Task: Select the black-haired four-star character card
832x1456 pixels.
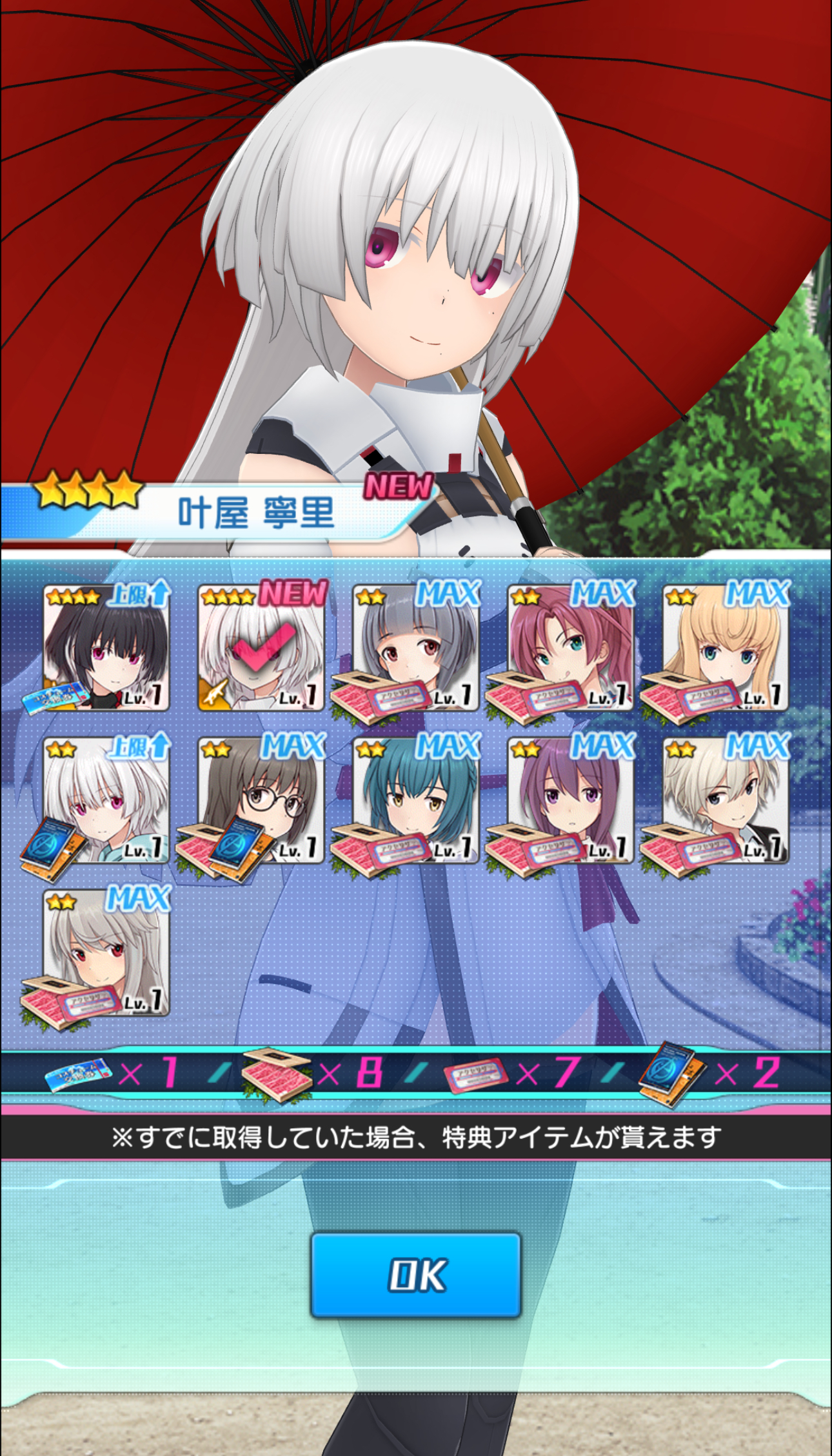Action: (106, 648)
